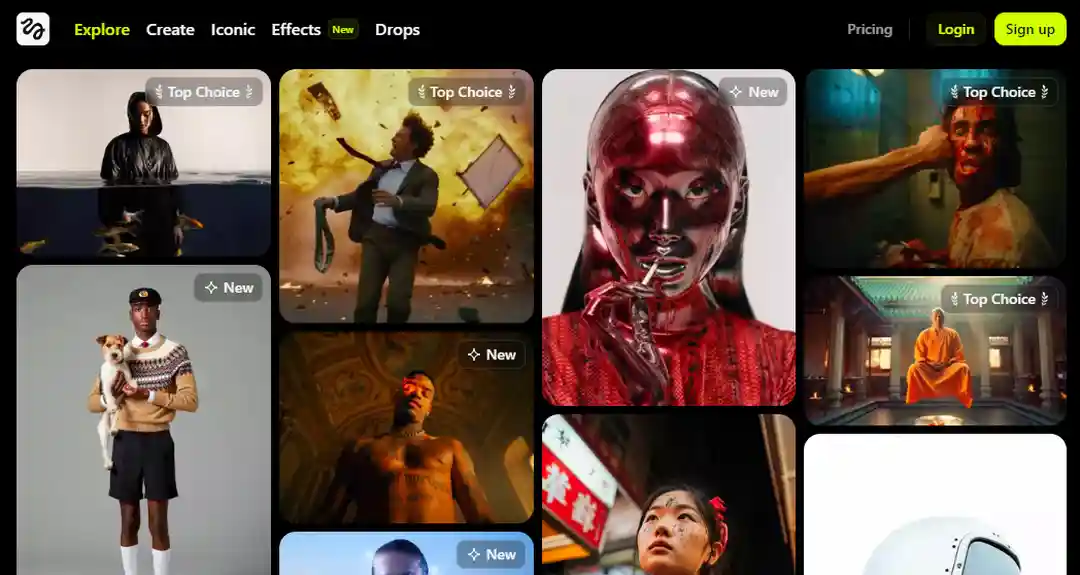The width and height of the screenshot is (1080, 575).
Task: Tap the Sign up button
Action: point(1030,29)
